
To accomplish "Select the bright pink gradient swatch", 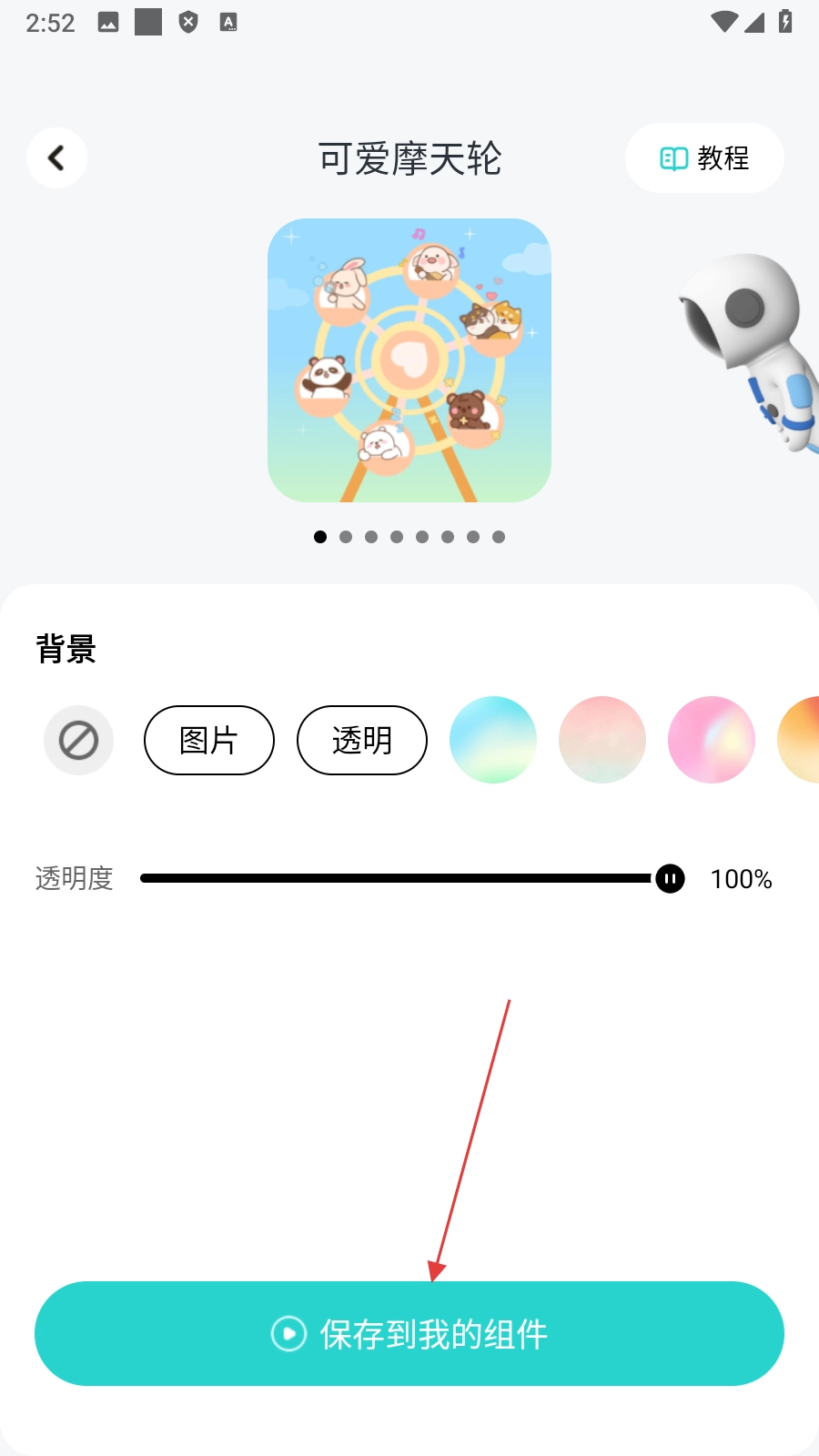I will tap(712, 741).
